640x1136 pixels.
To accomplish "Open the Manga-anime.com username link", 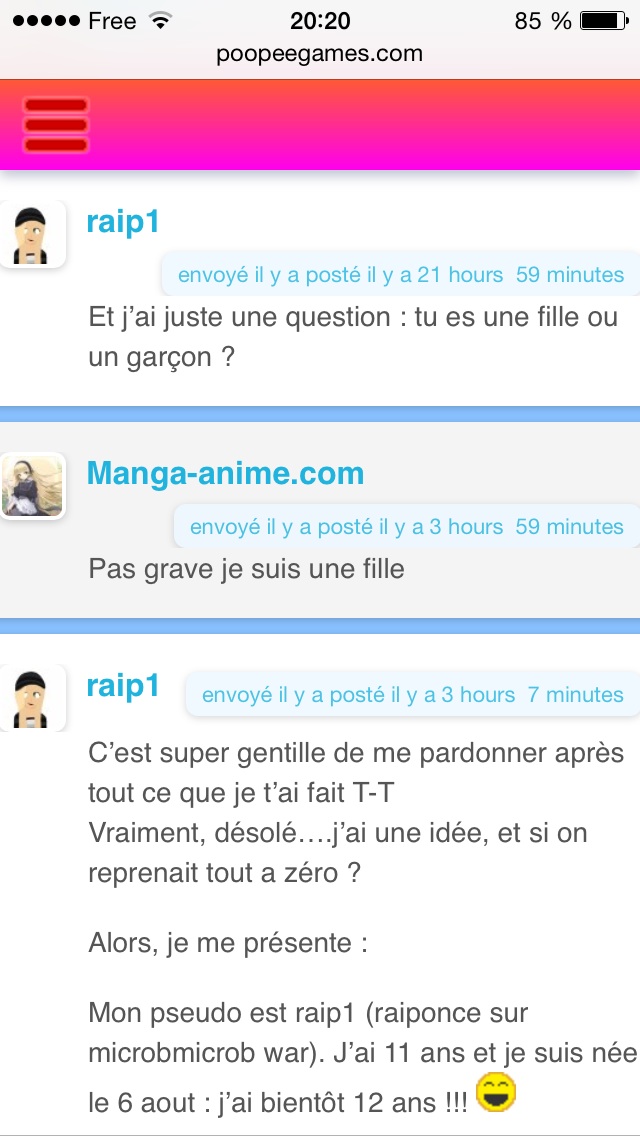I will [x=225, y=474].
